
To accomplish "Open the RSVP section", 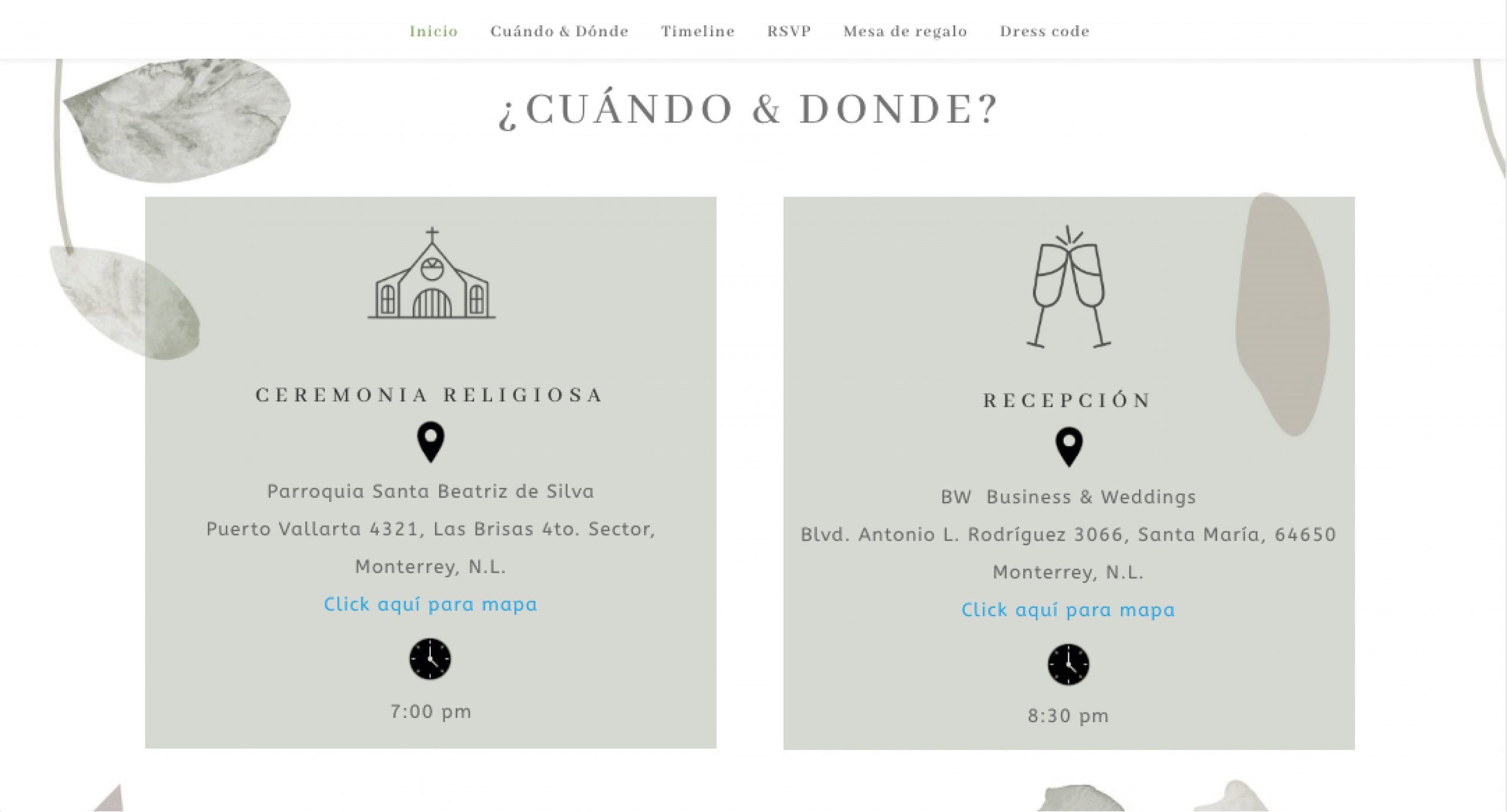I will (789, 31).
